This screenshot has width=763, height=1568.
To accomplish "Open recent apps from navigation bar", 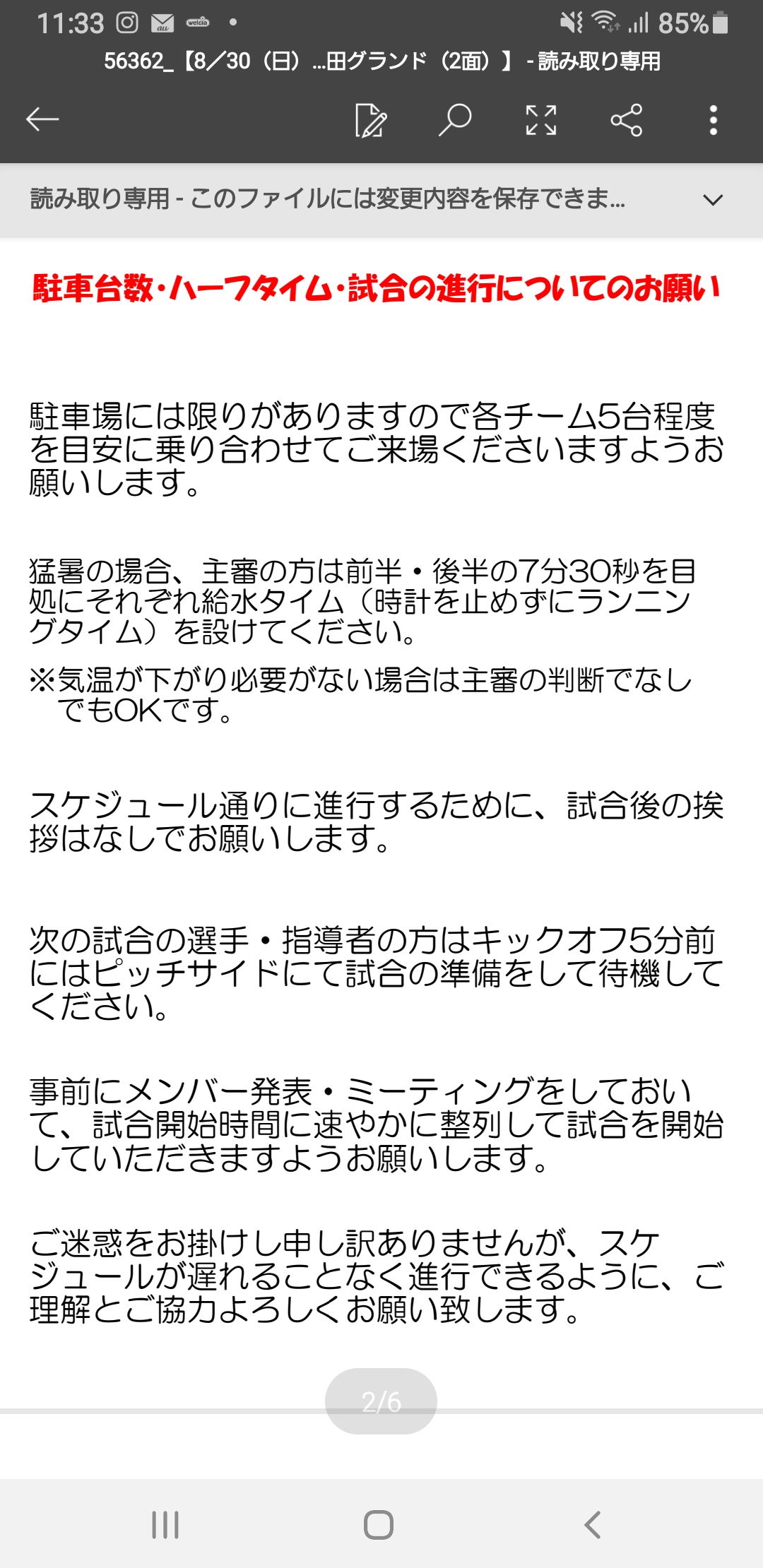I will pyautogui.click(x=165, y=1524).
